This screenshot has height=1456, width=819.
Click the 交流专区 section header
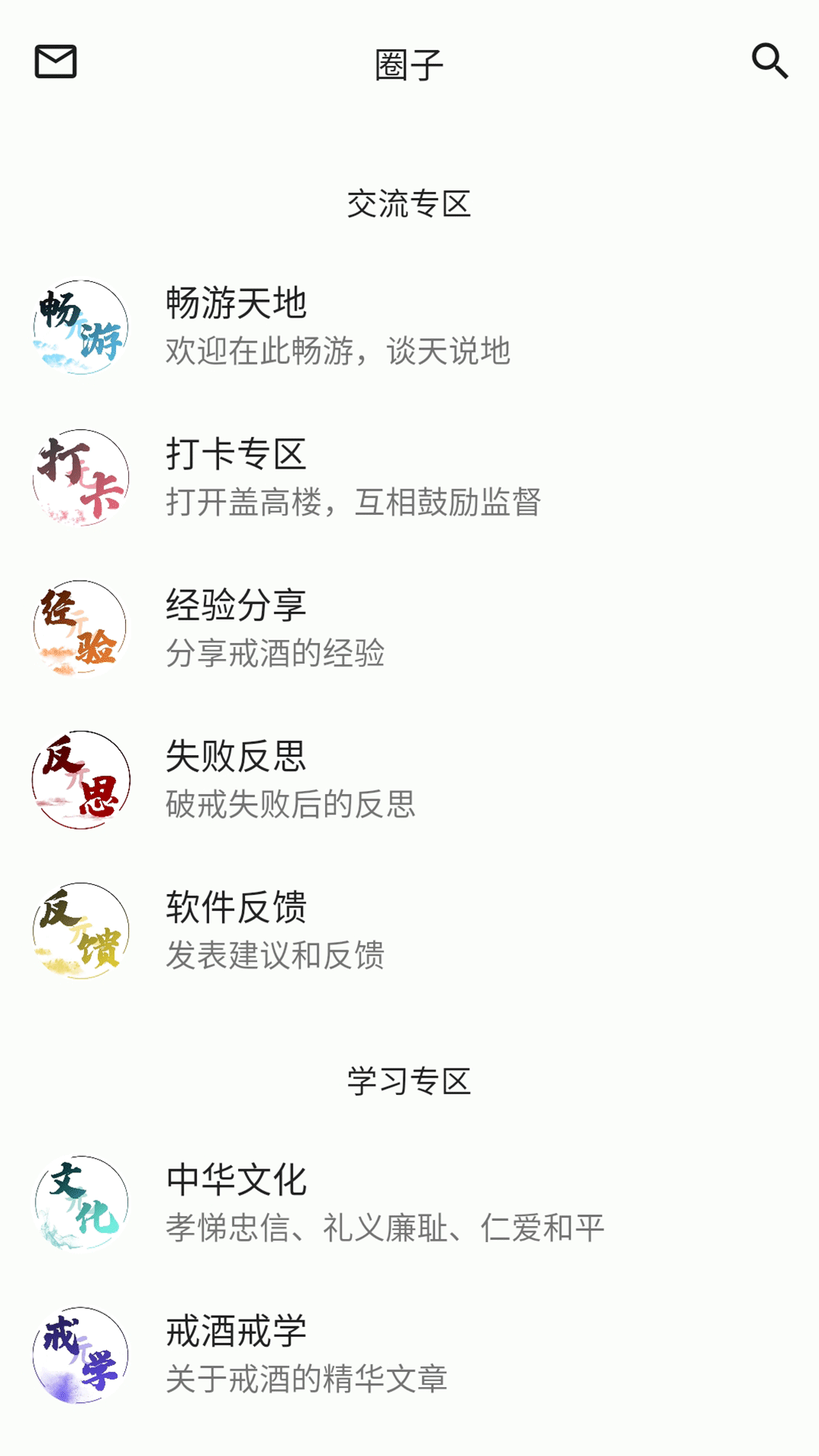click(x=409, y=203)
